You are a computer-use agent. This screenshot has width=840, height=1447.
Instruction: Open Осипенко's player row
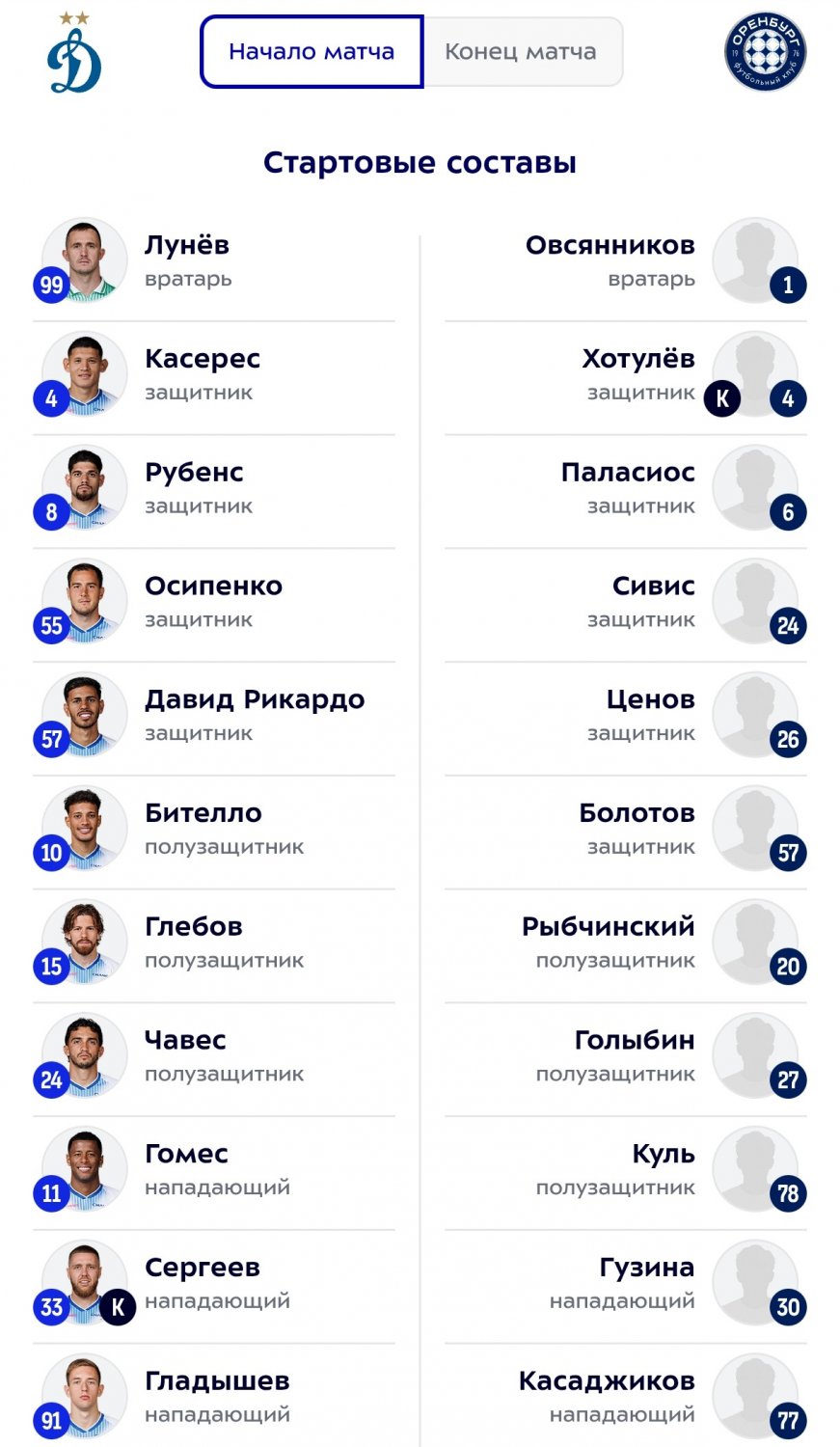(214, 606)
